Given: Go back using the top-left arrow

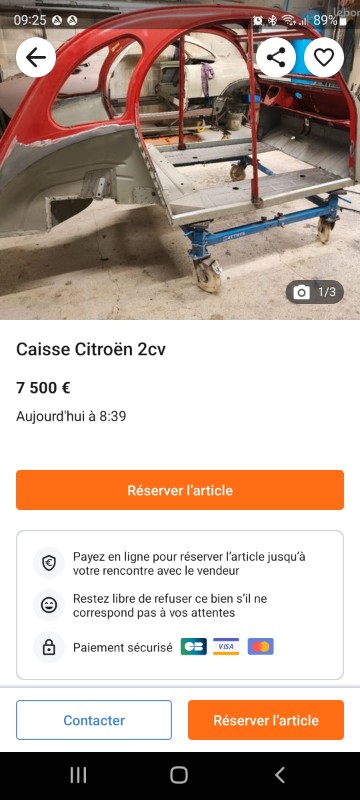Looking at the screenshot, I should [x=36, y=58].
